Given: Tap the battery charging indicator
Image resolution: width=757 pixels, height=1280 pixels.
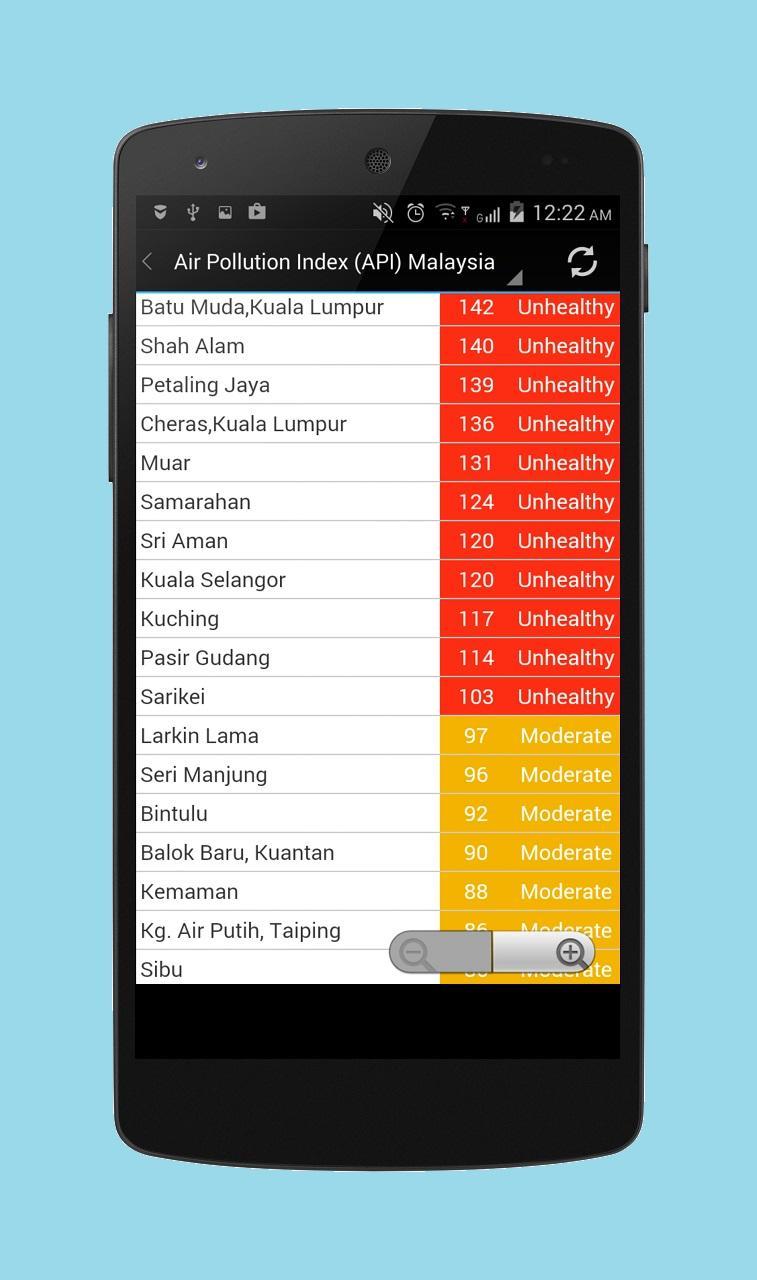Looking at the screenshot, I should pyautogui.click(x=517, y=212).
